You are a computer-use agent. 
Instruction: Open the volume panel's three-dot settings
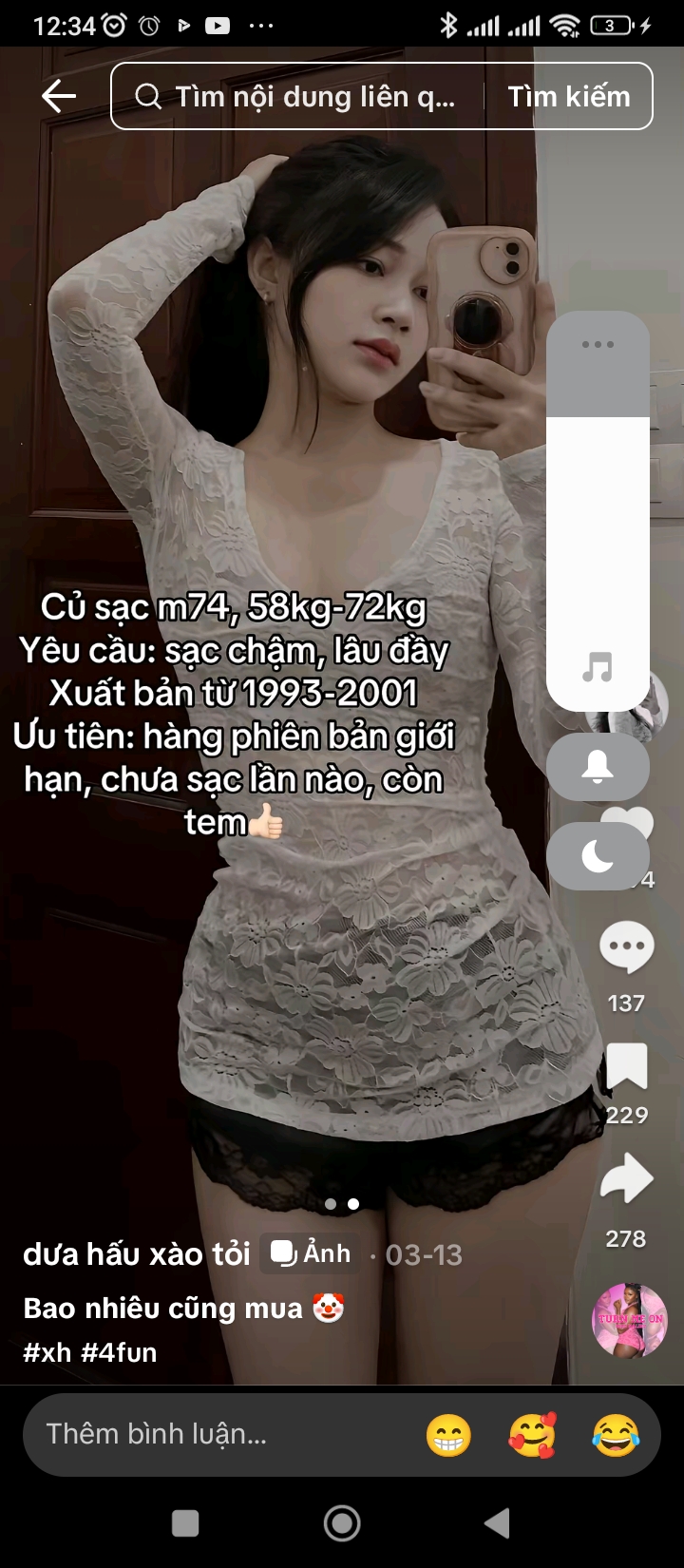click(598, 344)
